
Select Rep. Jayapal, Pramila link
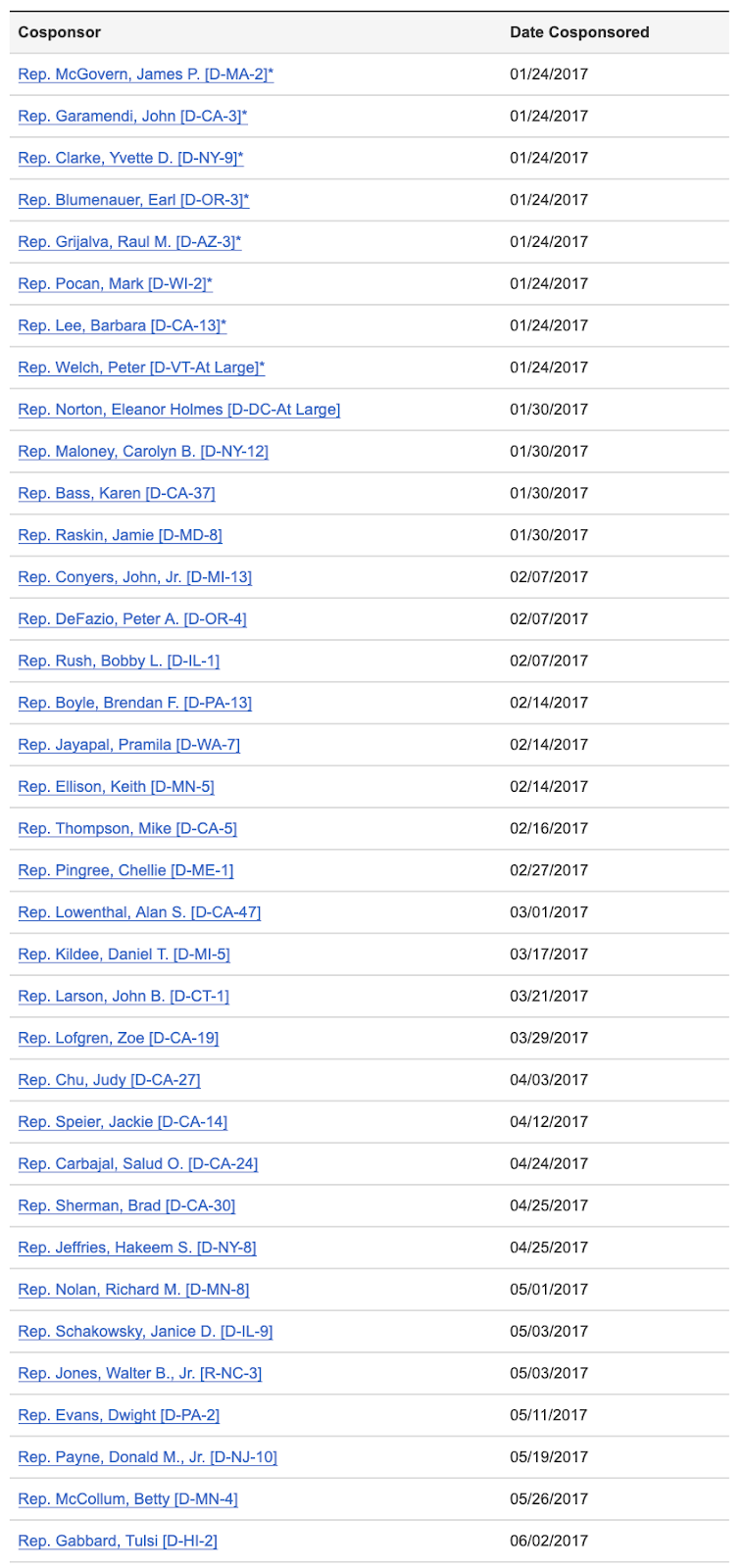(128, 746)
